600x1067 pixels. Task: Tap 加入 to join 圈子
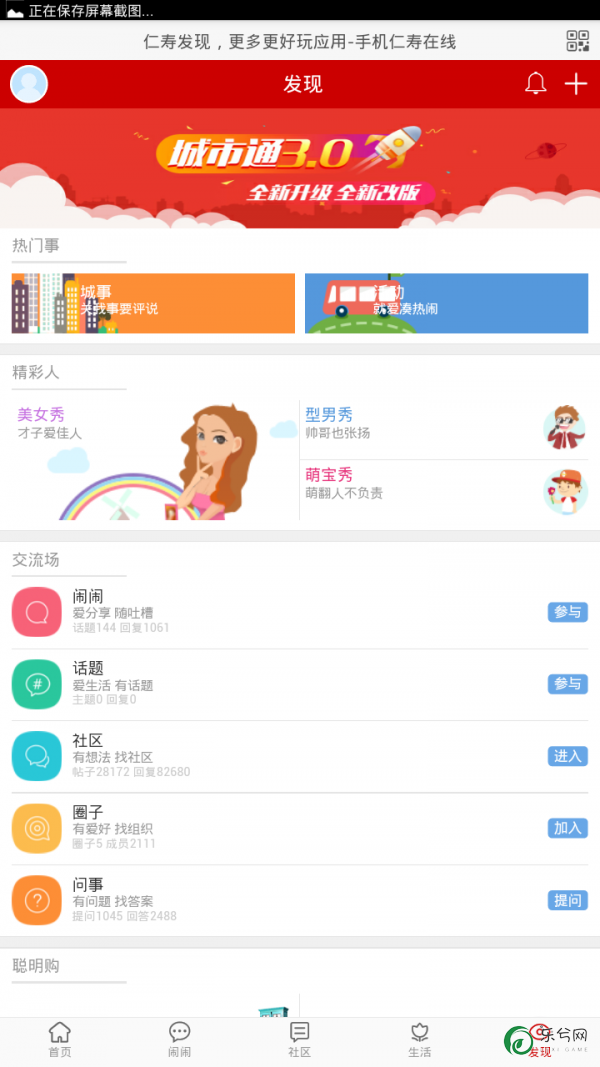pos(567,828)
